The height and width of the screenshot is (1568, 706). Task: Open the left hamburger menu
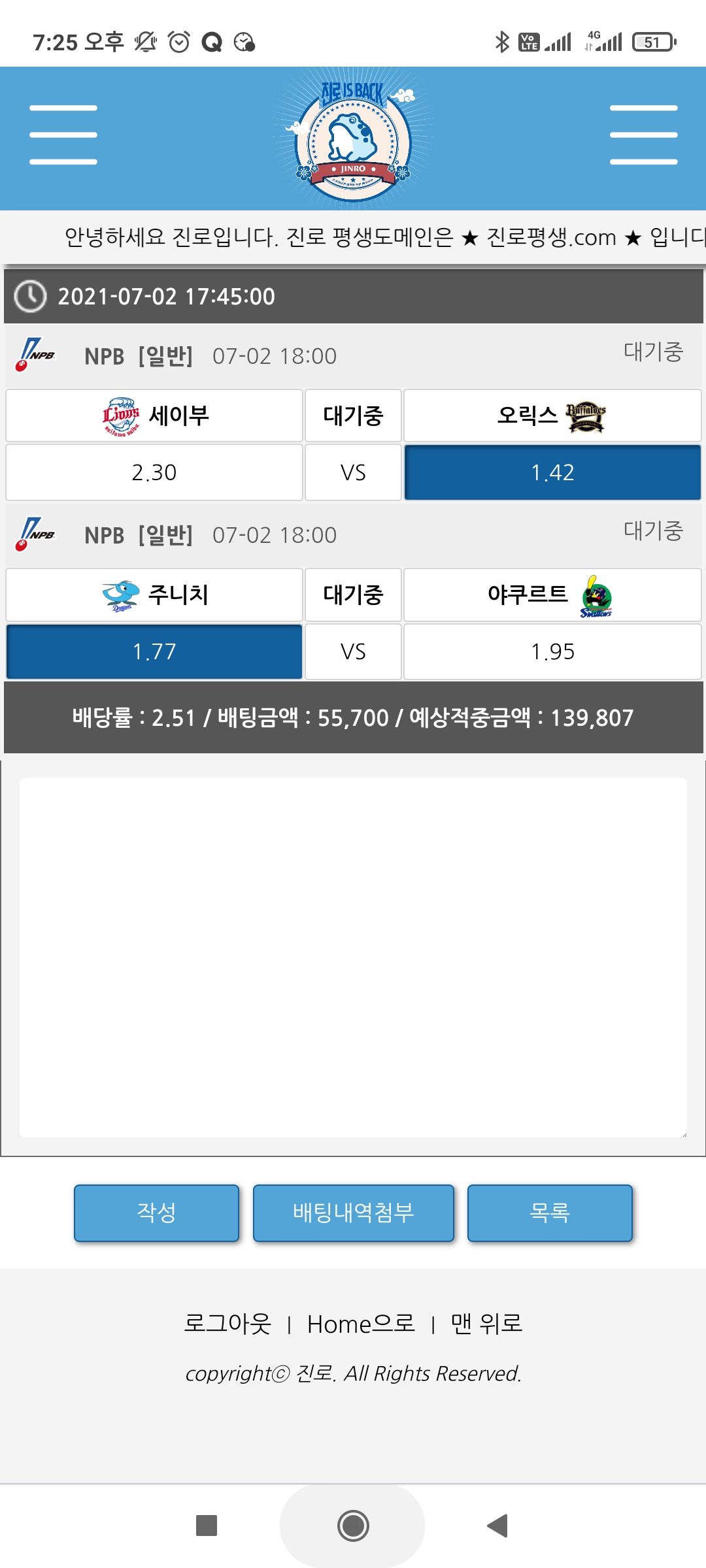(x=63, y=135)
